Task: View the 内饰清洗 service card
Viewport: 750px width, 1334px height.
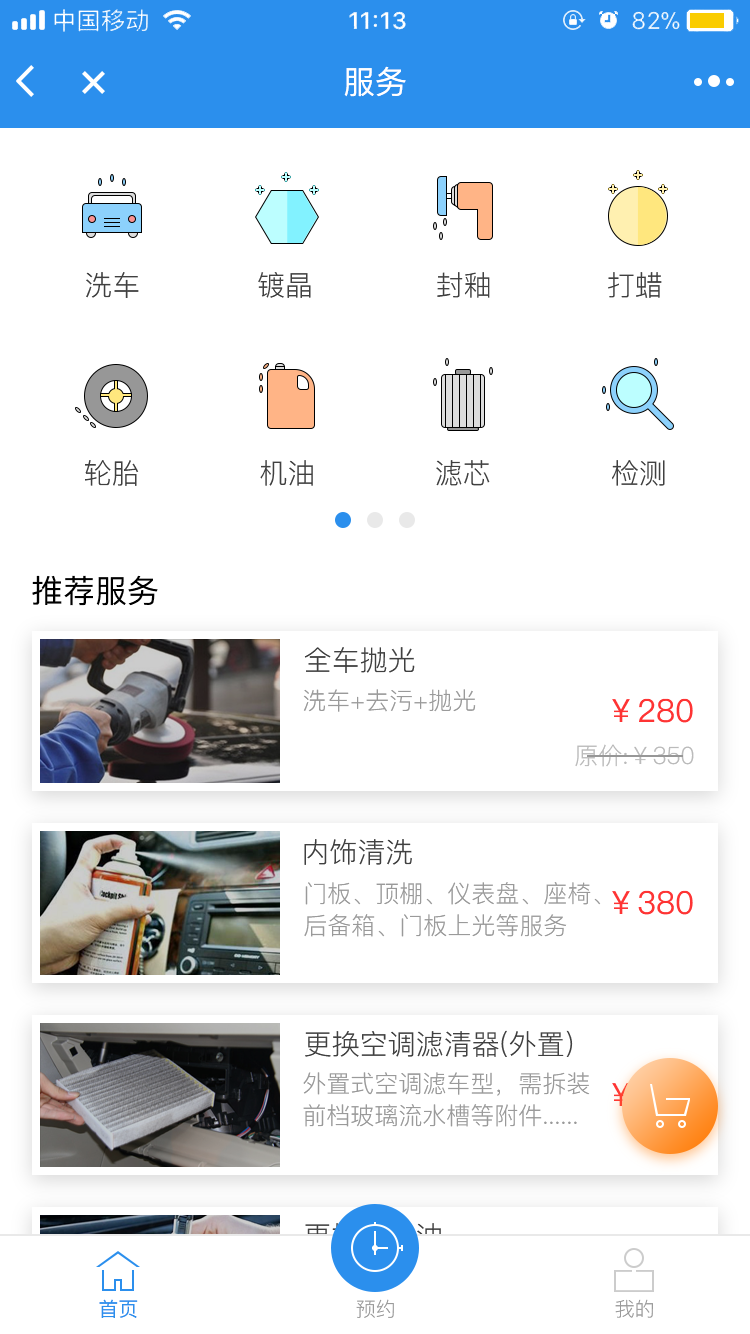Action: pos(375,903)
